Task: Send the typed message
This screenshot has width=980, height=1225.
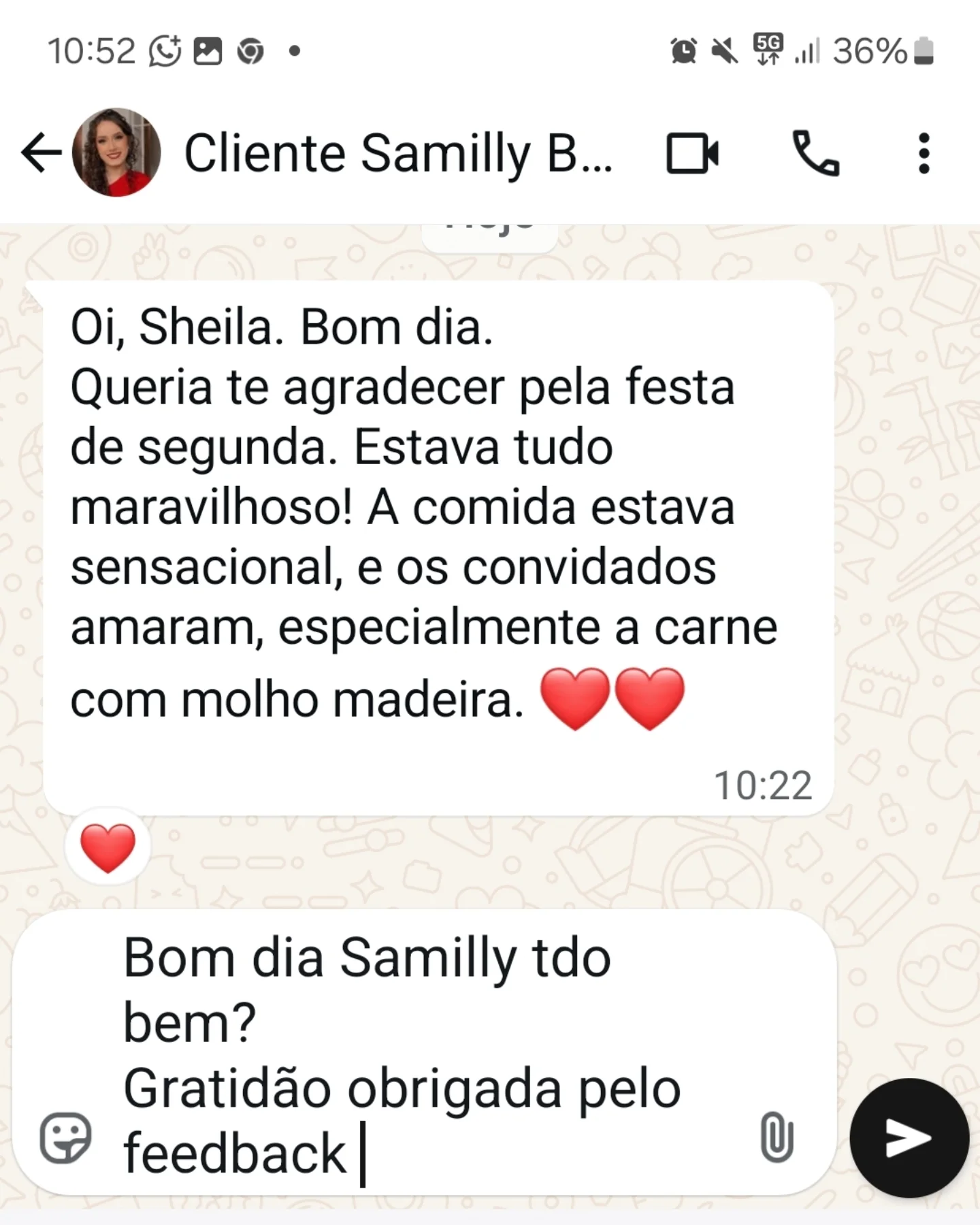Action: (909, 1138)
